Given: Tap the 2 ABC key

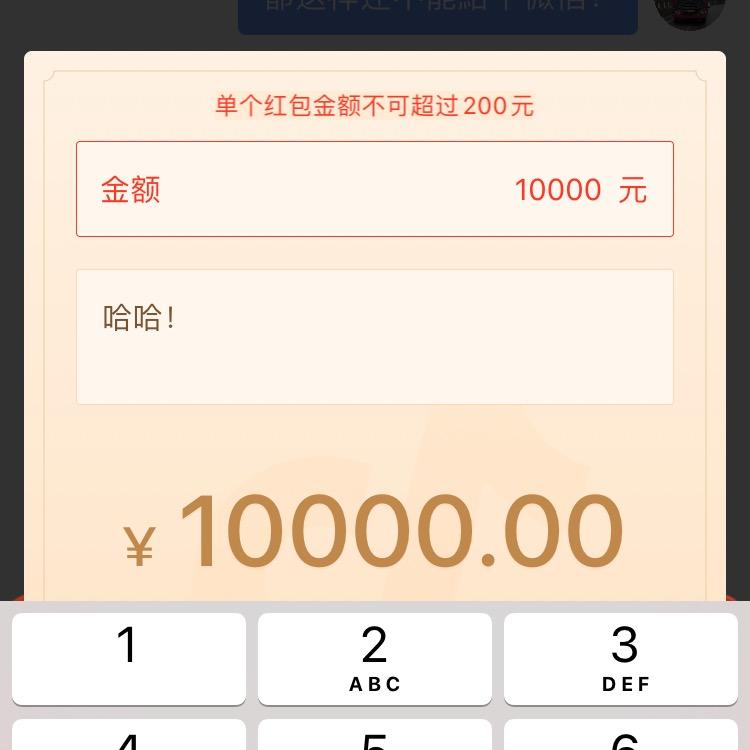Looking at the screenshot, I should pyautogui.click(x=374, y=658).
